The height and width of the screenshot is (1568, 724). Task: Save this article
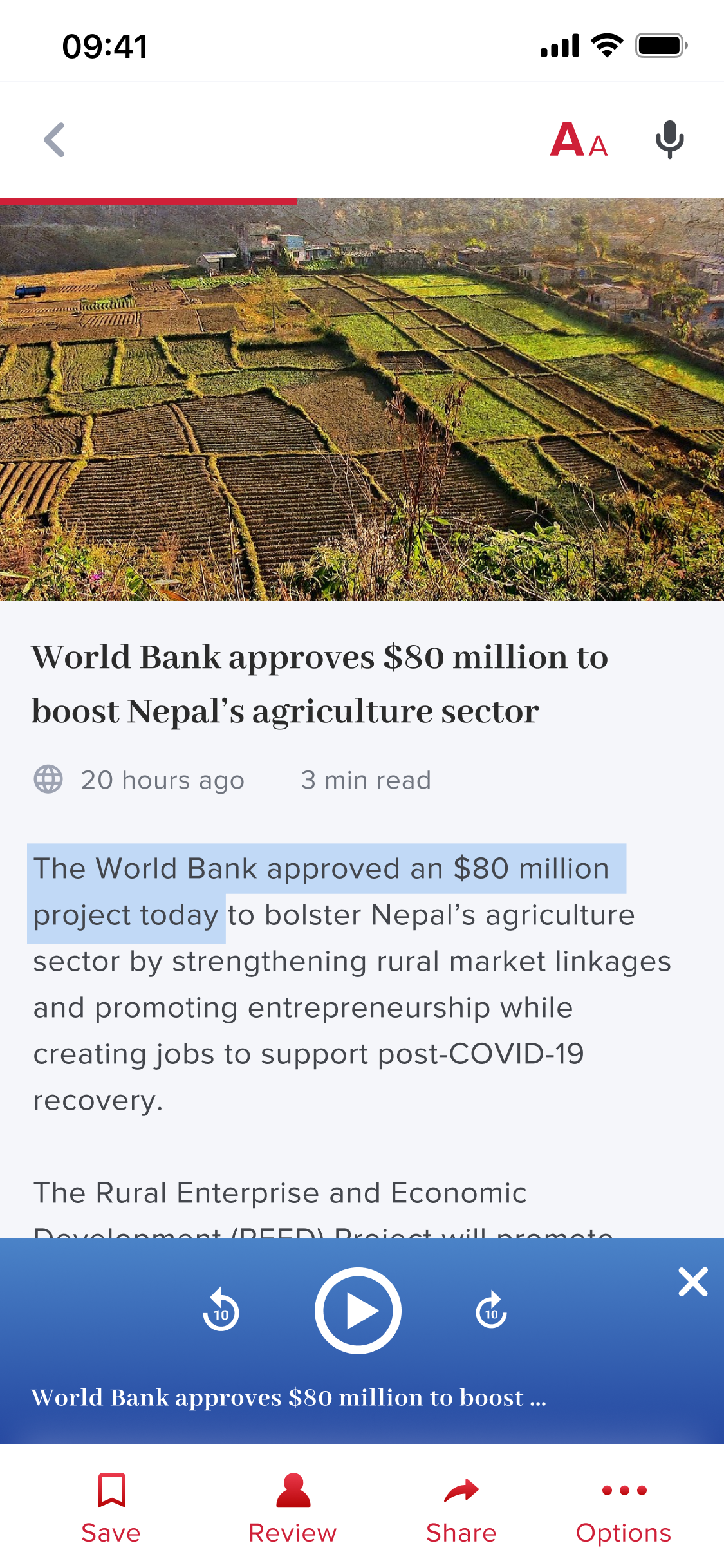pyautogui.click(x=111, y=1507)
